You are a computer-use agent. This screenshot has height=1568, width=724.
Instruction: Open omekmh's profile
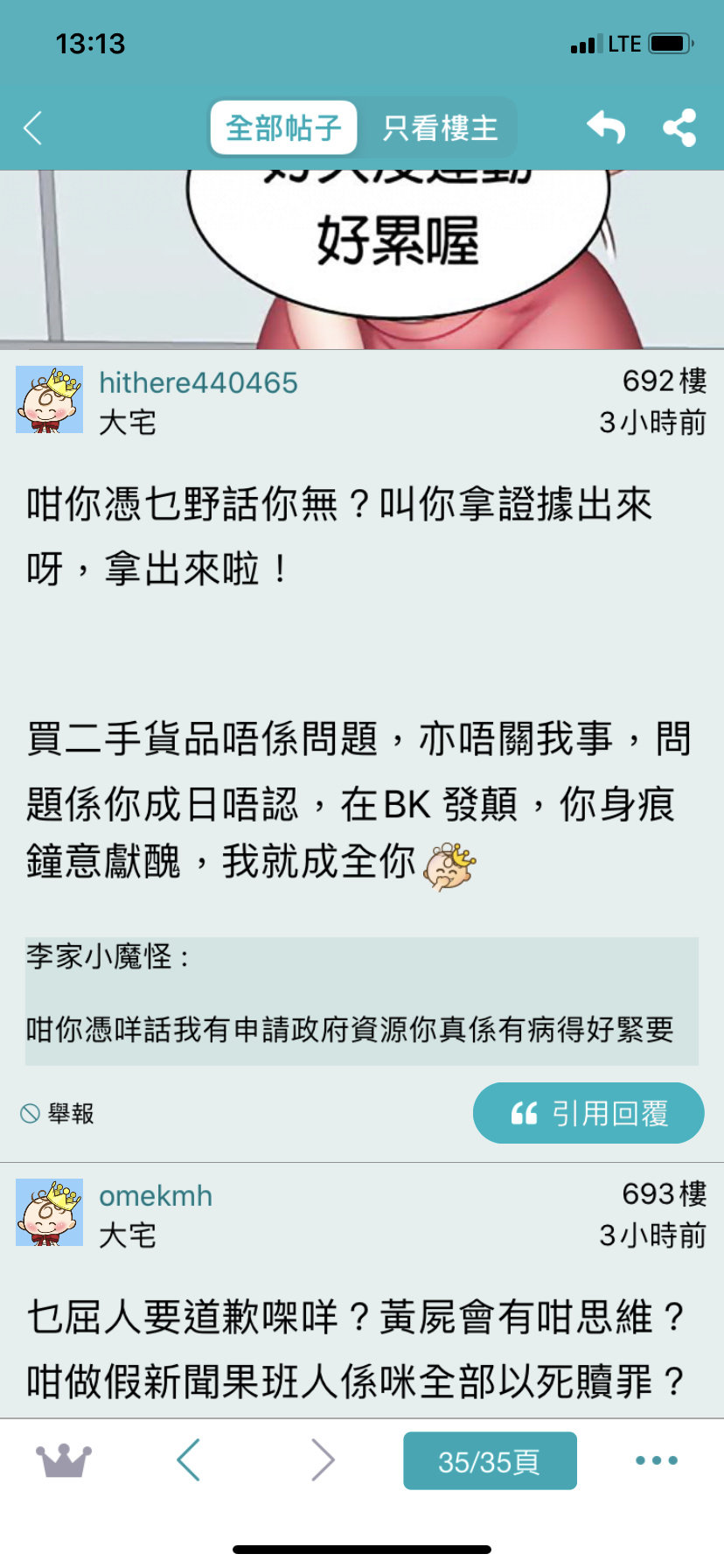pos(156,1195)
